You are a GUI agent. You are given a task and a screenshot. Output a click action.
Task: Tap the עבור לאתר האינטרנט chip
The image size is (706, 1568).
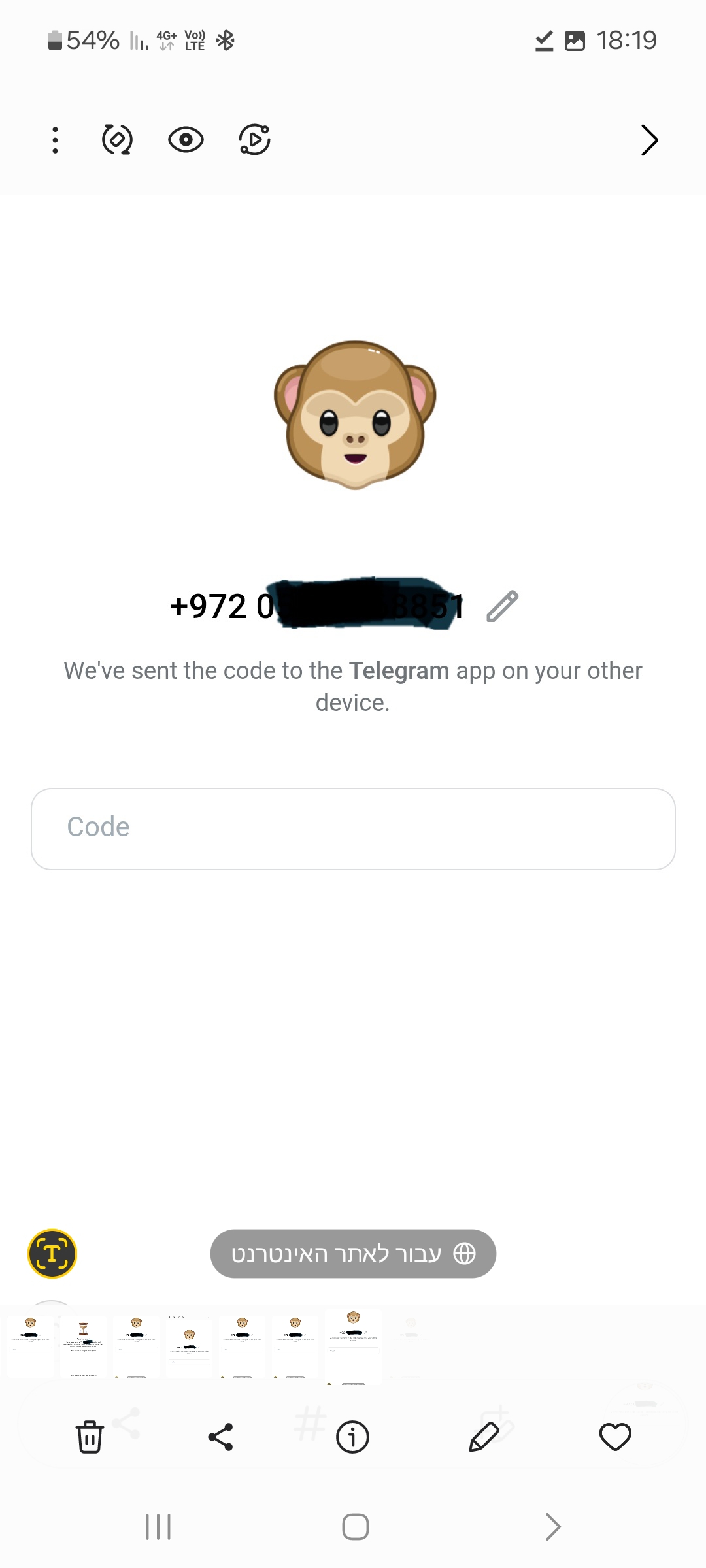tap(353, 1254)
